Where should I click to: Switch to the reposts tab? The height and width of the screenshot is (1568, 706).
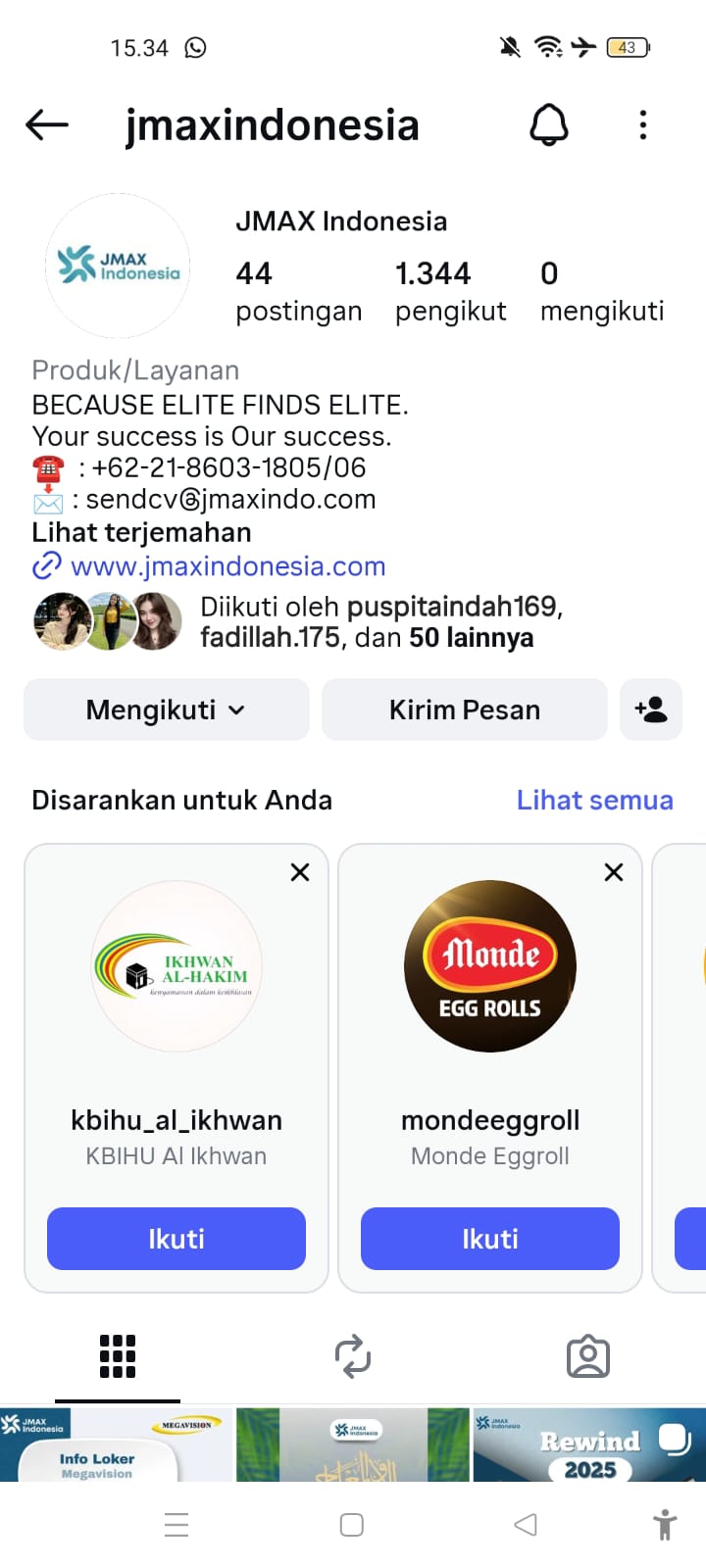click(x=353, y=1356)
